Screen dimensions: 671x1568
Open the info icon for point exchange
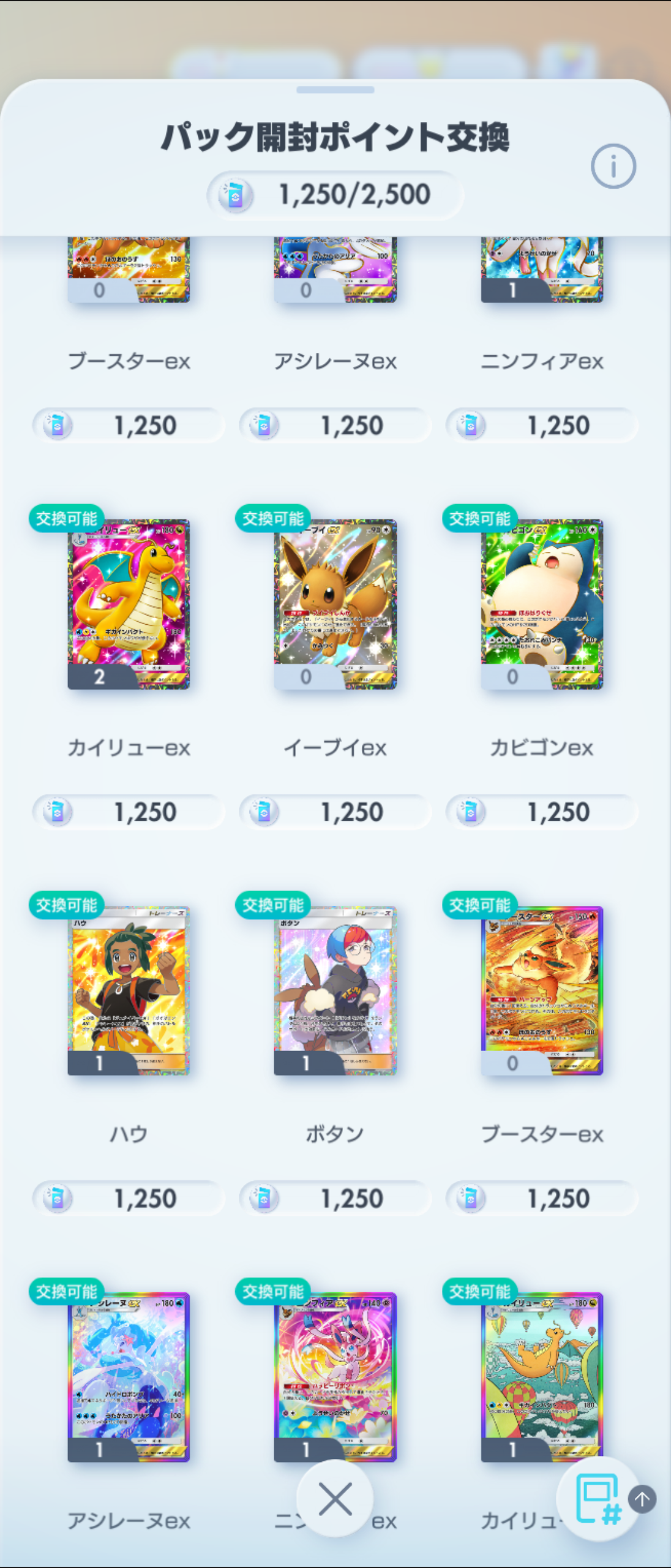pos(613,167)
